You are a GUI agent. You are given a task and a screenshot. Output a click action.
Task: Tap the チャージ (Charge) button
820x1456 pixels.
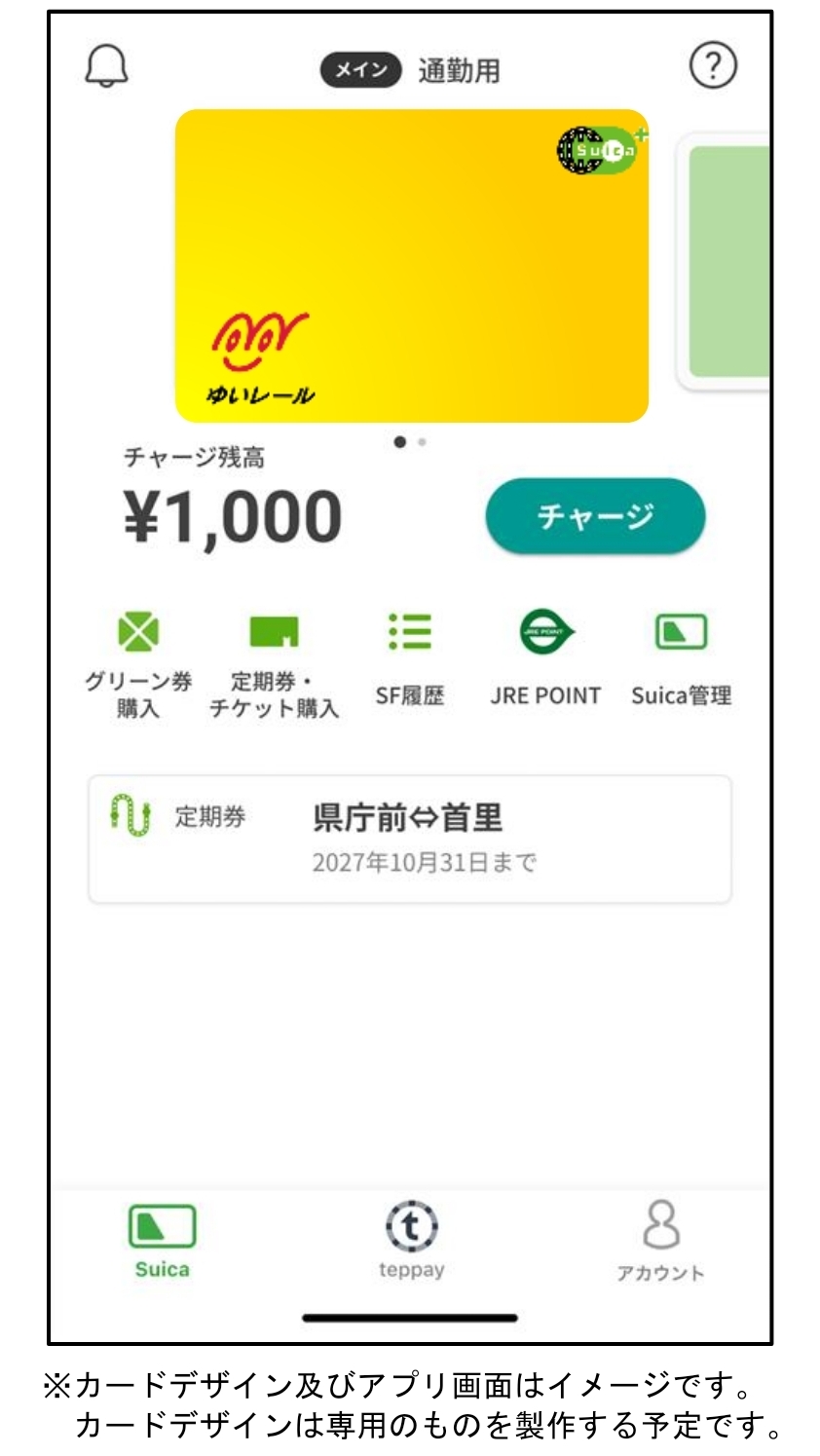point(596,517)
